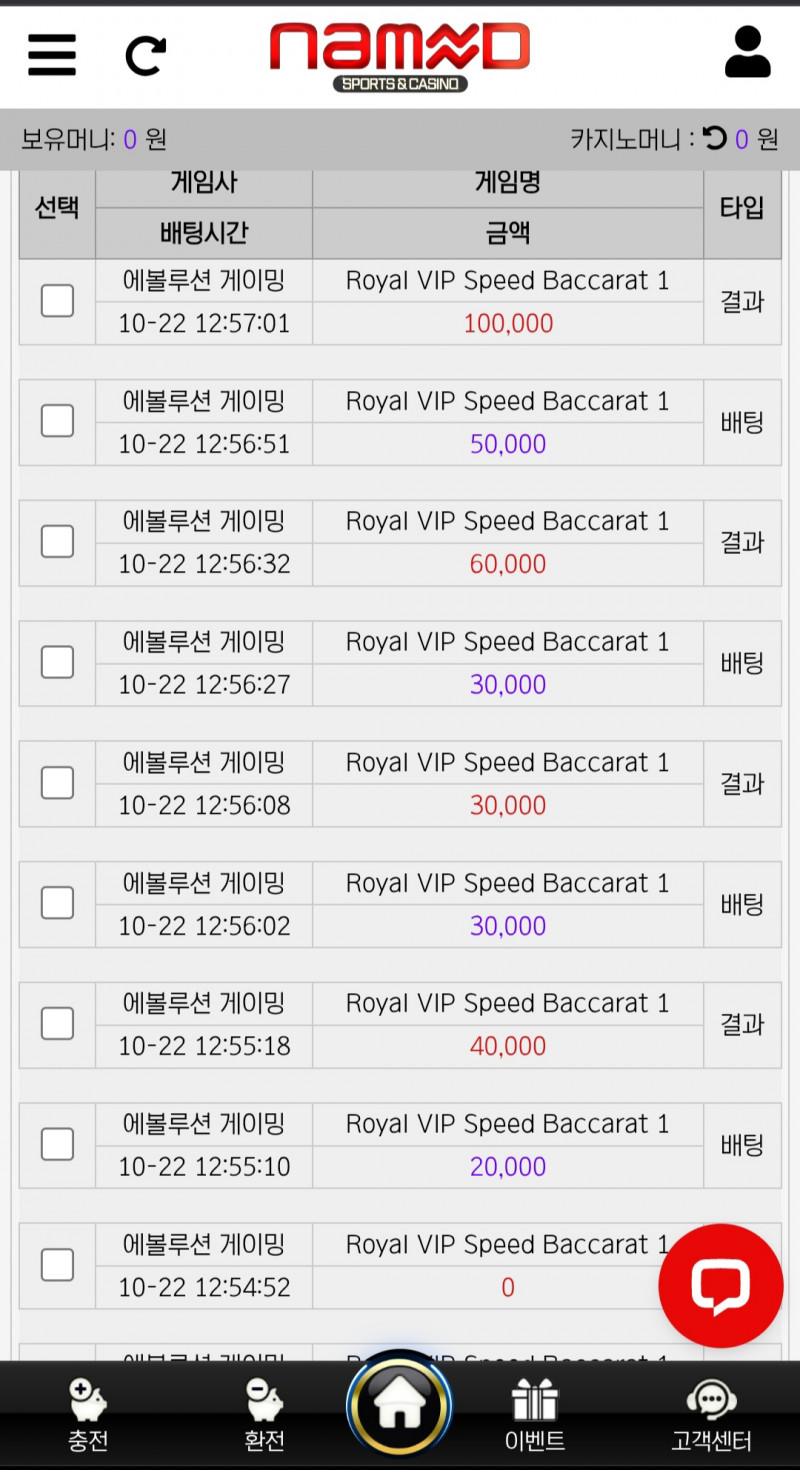Select the 12:56:51 betting row checkbox
The height and width of the screenshot is (1470, 800).
coord(57,421)
